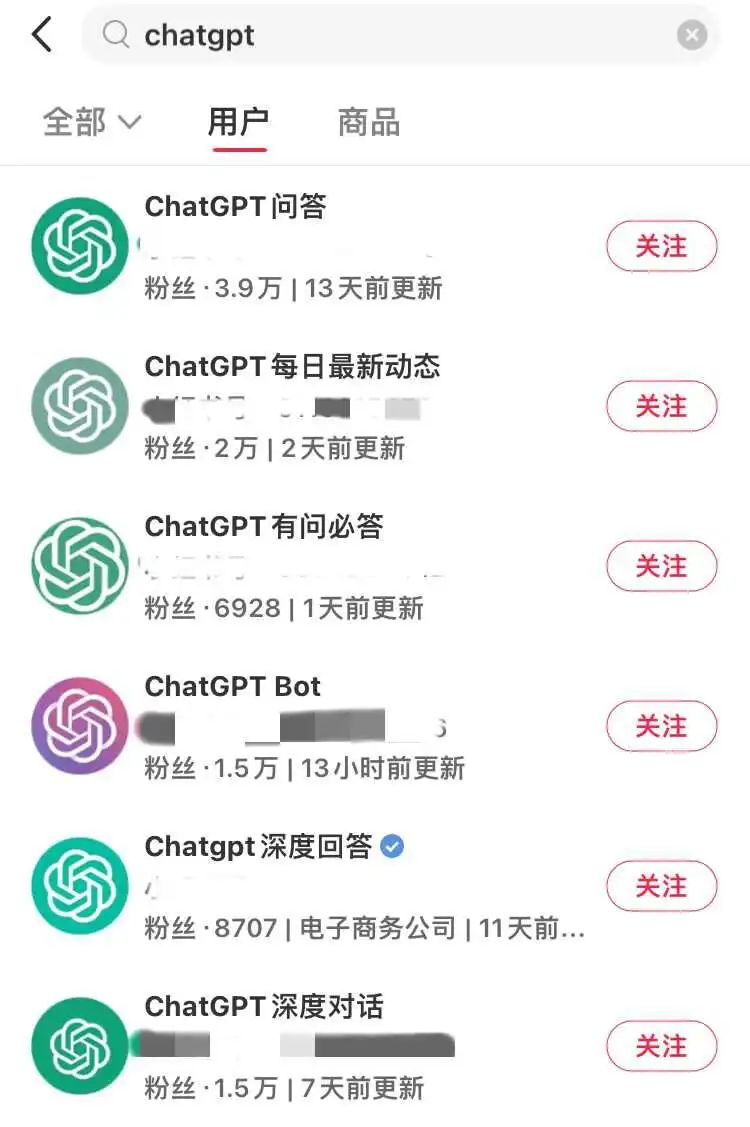Click the verified badge next to Chatgpt 深度回答

[x=391, y=846]
